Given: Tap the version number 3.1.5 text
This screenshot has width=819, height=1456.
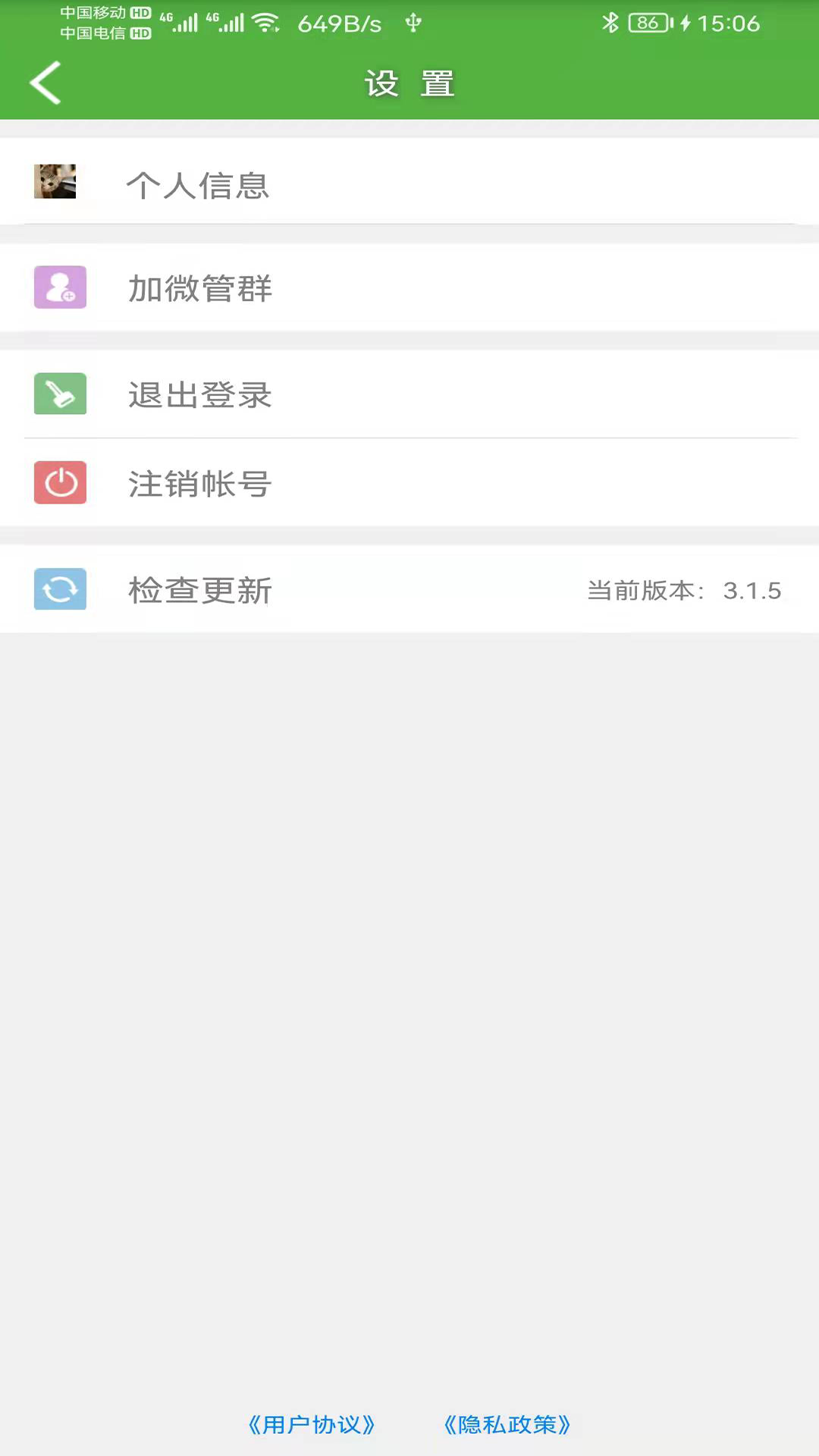Looking at the screenshot, I should (x=752, y=591).
